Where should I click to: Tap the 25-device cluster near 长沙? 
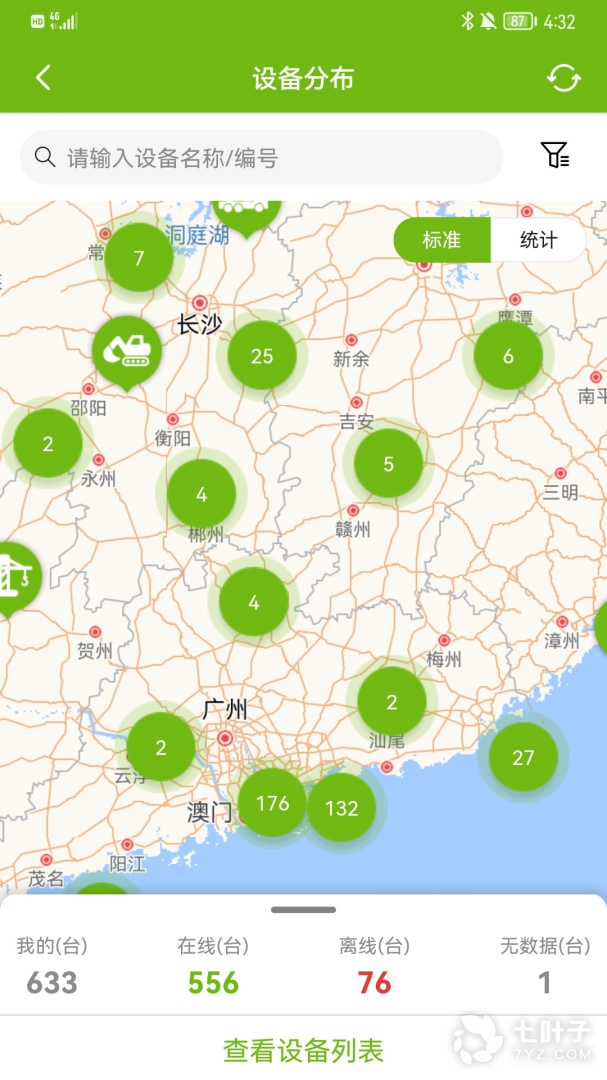click(262, 355)
